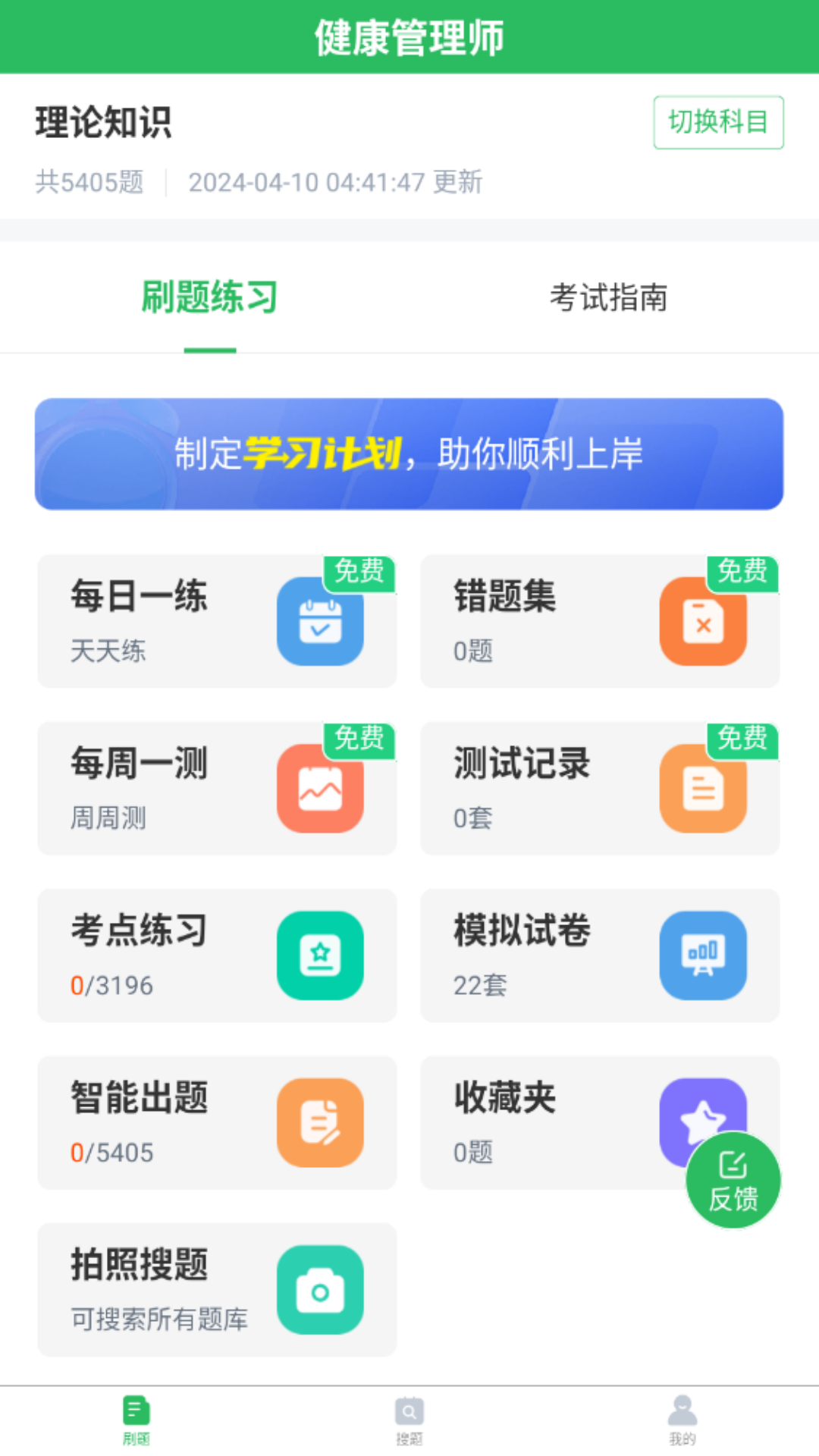Screen dimensions: 819x1456
Task: Open the 学习计划 study plan banner
Action: tap(409, 453)
